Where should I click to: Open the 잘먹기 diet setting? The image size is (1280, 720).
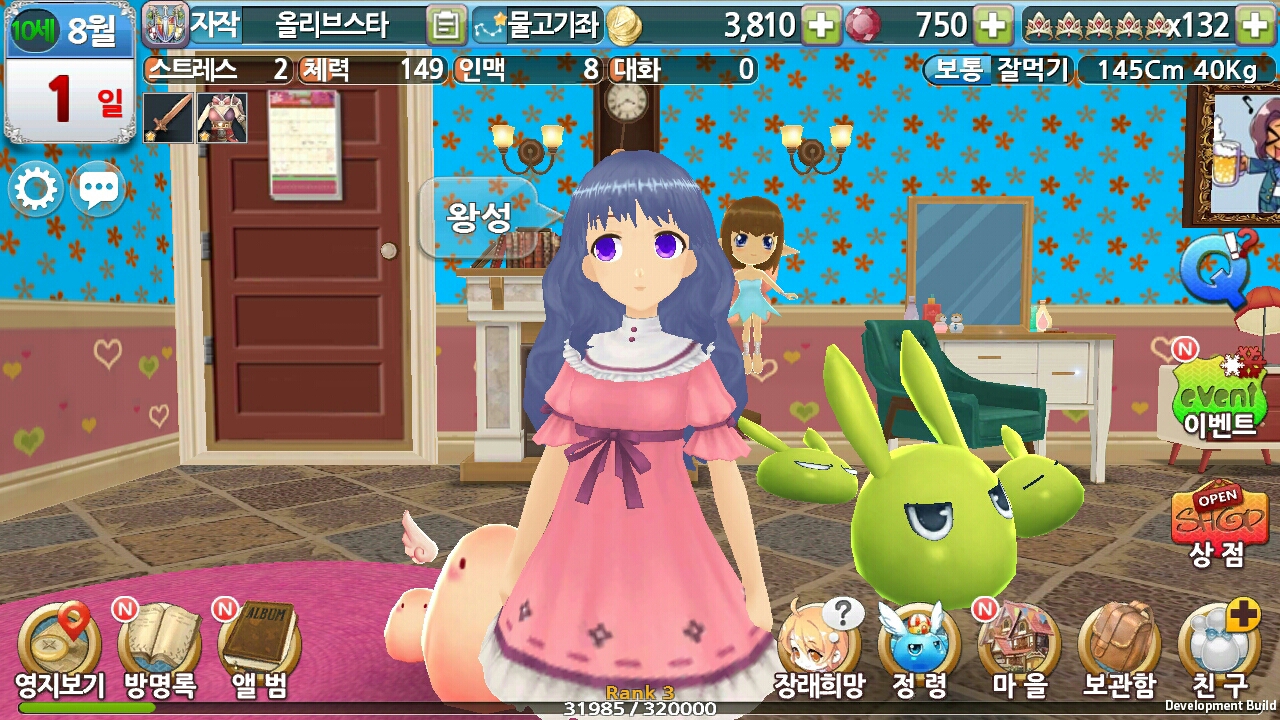click(x=1031, y=70)
